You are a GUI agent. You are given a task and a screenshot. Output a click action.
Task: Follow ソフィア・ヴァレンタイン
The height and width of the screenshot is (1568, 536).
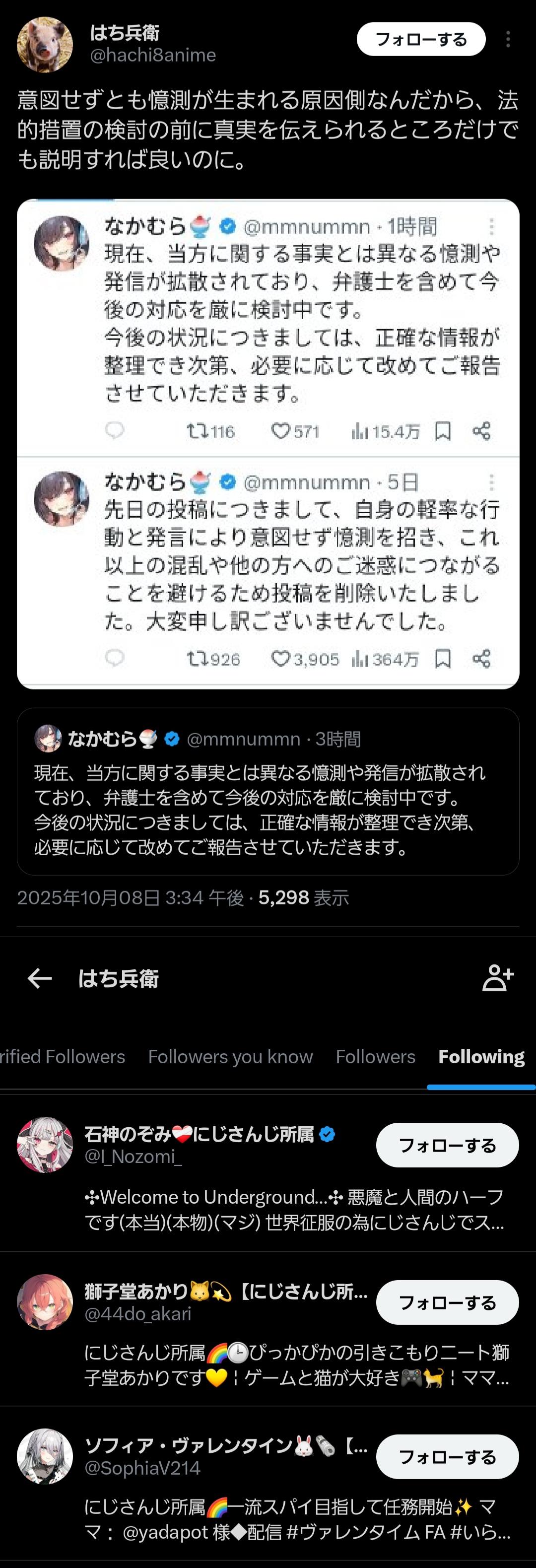[x=447, y=1457]
